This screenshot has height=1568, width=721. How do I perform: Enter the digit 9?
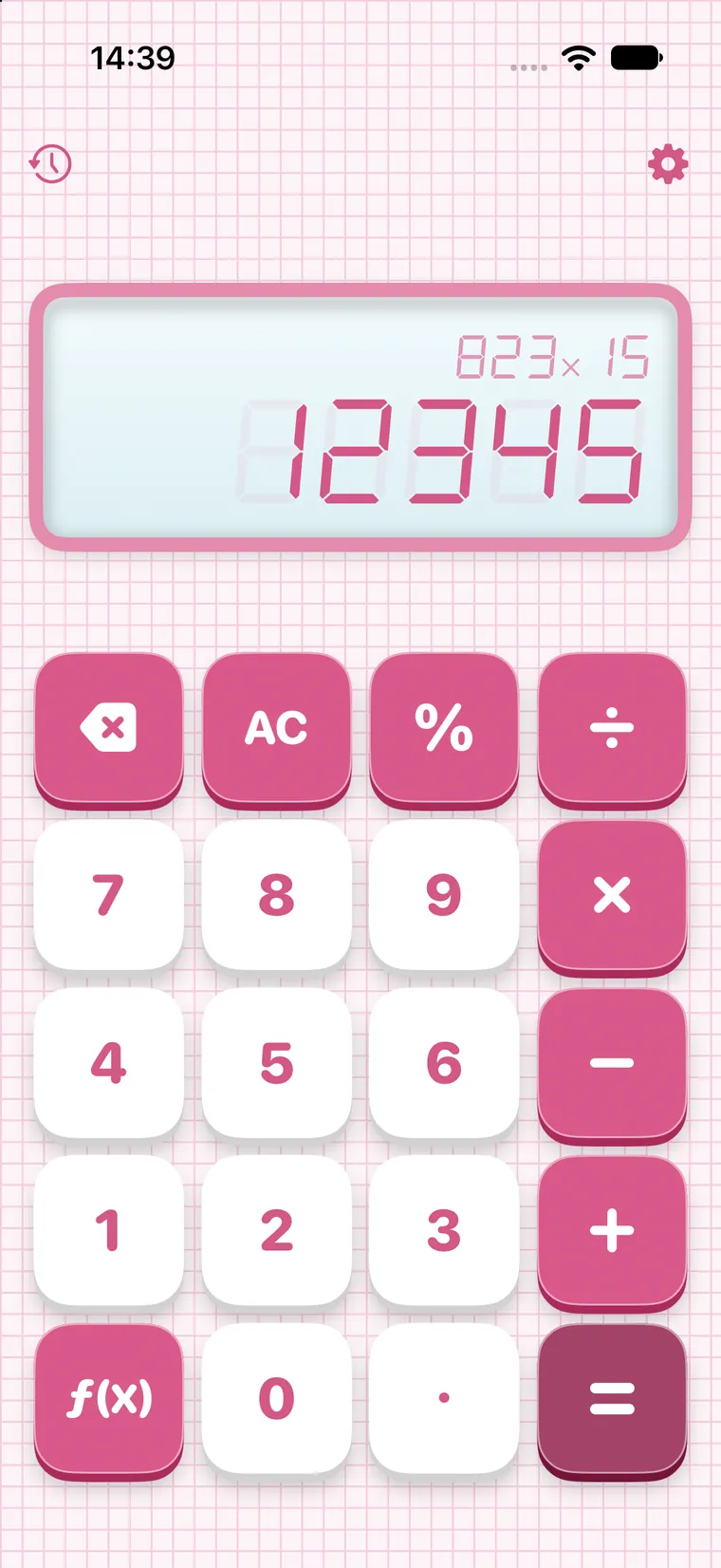click(444, 895)
